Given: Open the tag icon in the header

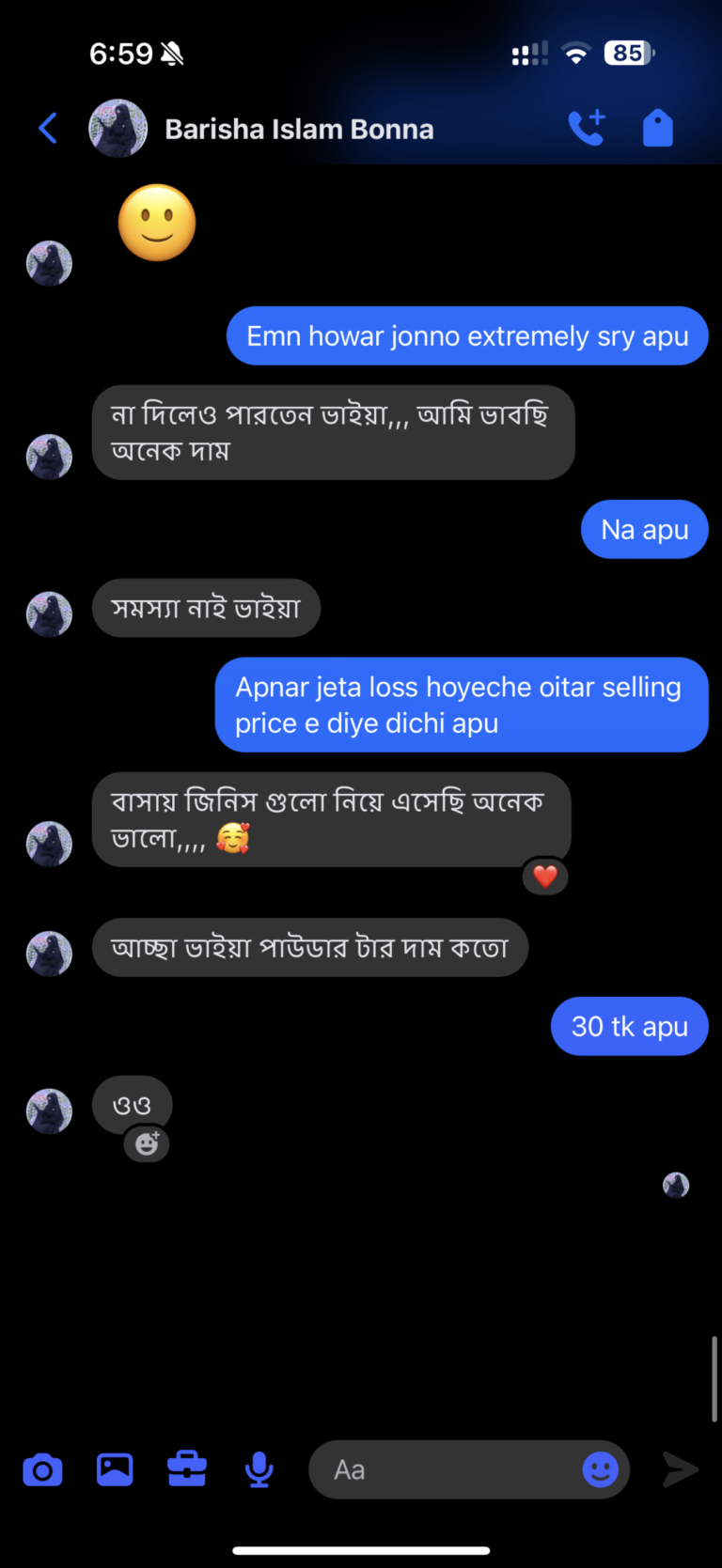Looking at the screenshot, I should click(657, 129).
